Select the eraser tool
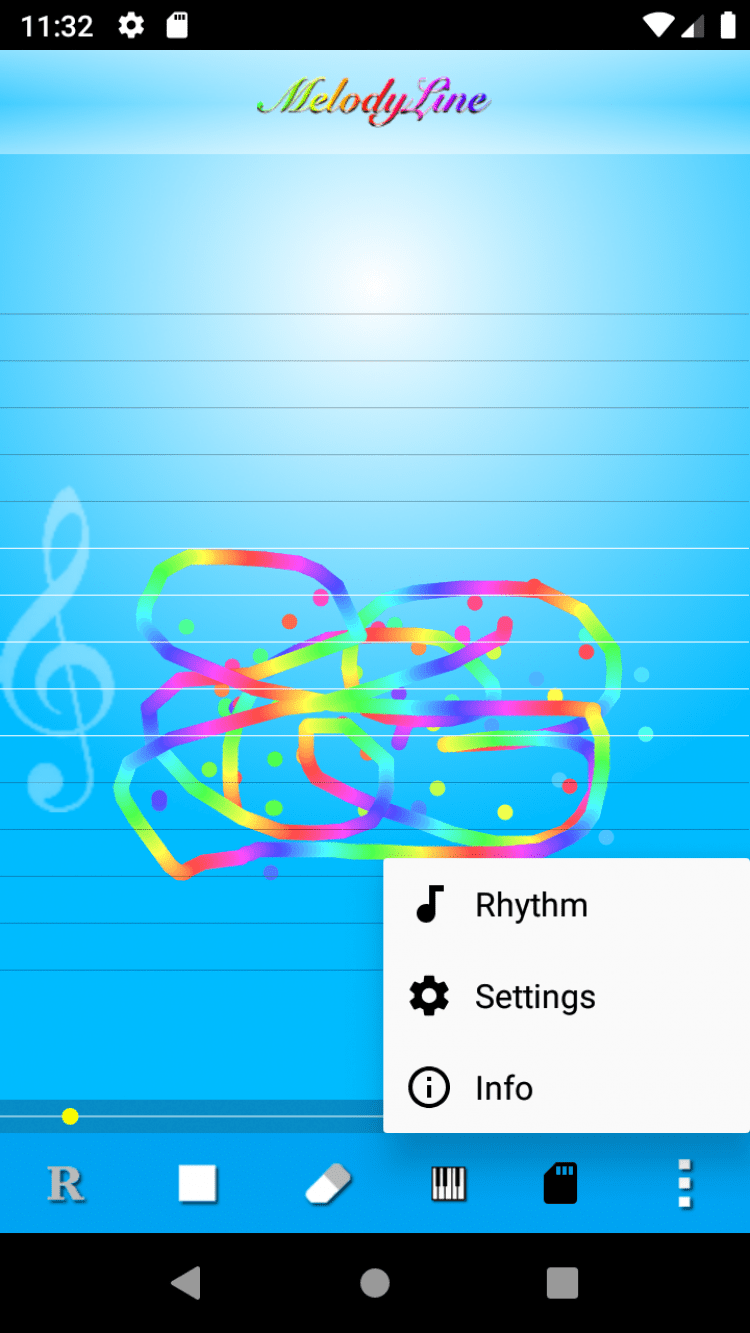This screenshot has height=1333, width=750. click(328, 1184)
